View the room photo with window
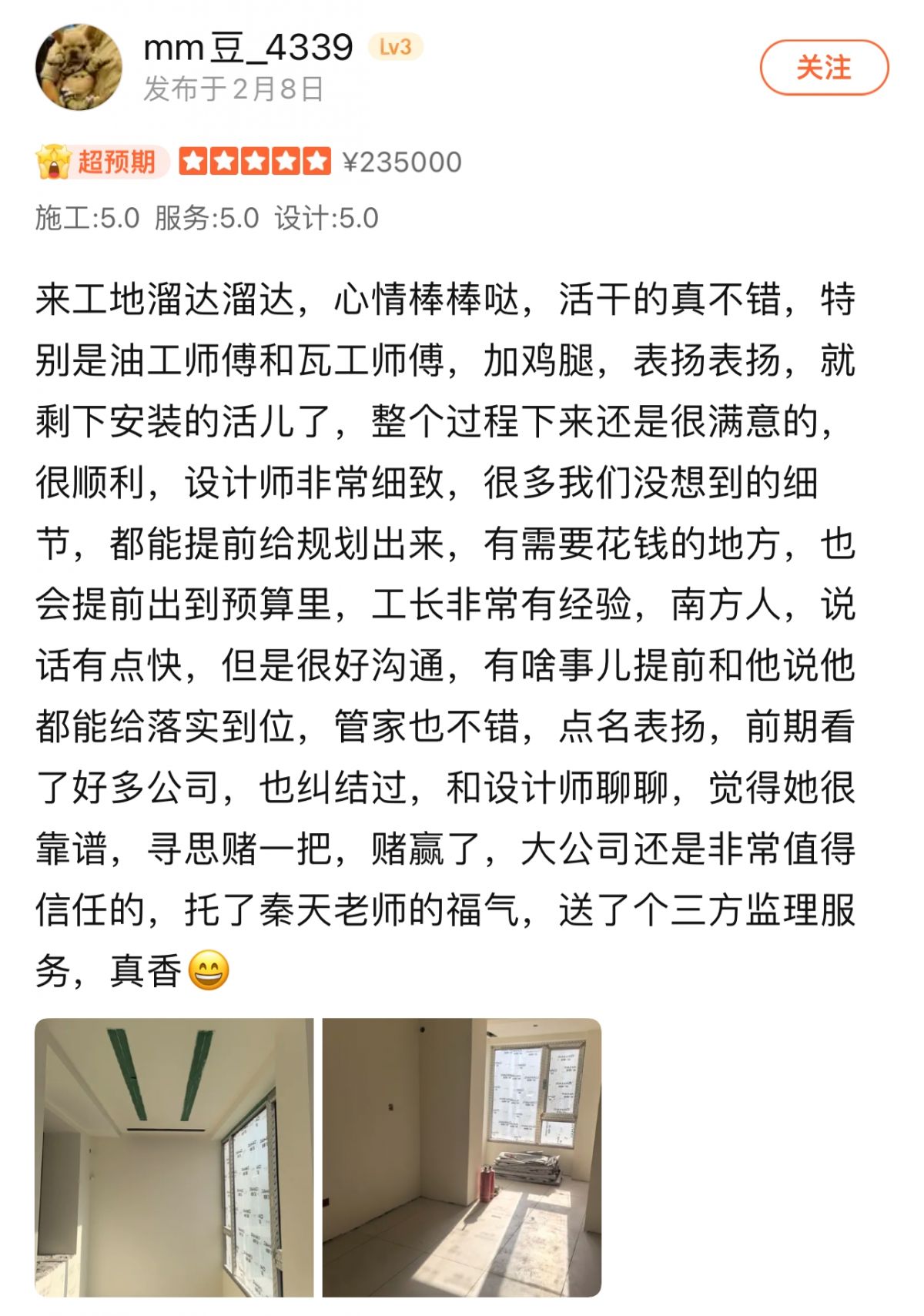924x1316 pixels. coord(461,1157)
